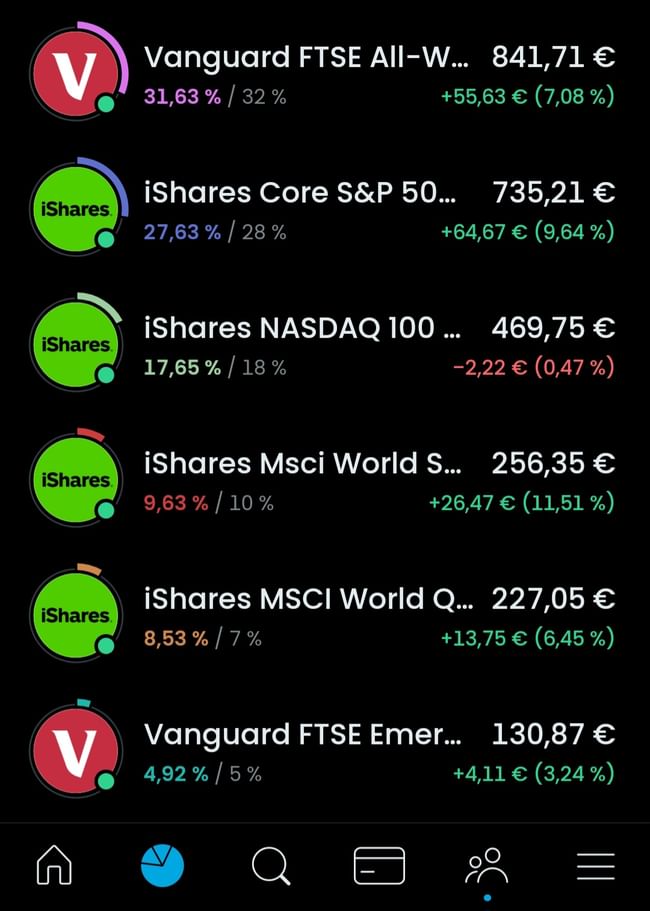Open the search tab
The height and width of the screenshot is (911, 650).
coord(270,865)
